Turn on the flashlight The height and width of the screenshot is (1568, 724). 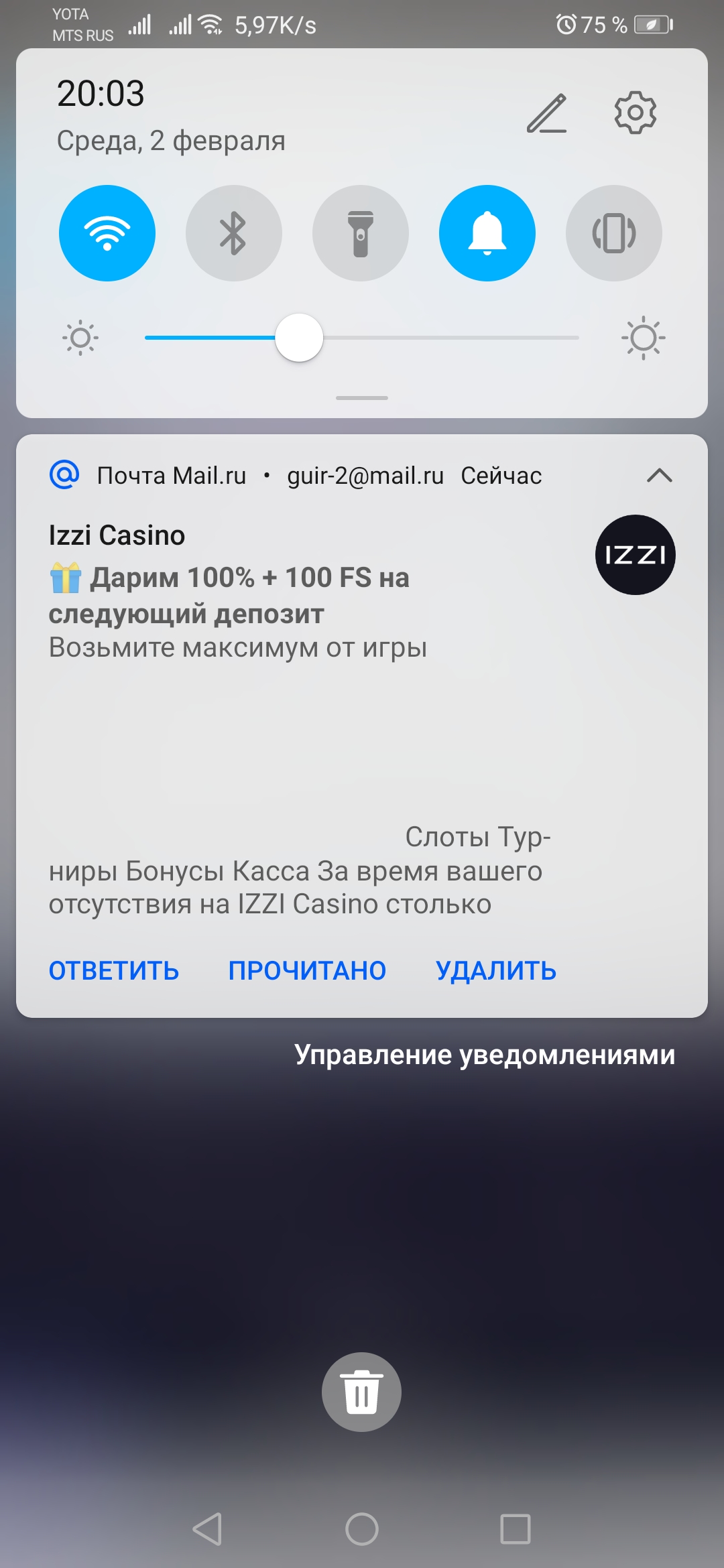pos(361,233)
